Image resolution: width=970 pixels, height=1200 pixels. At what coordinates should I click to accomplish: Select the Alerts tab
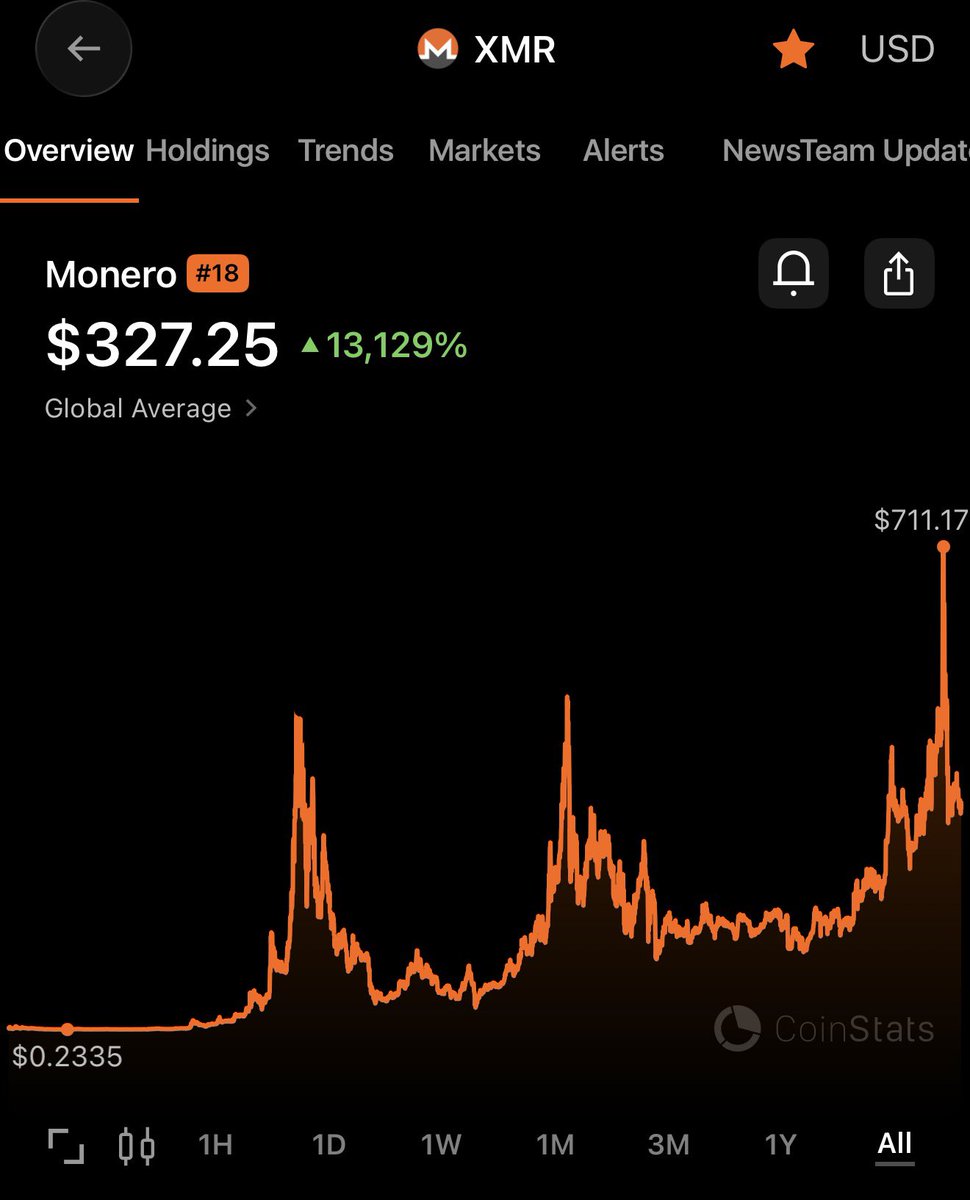624,151
